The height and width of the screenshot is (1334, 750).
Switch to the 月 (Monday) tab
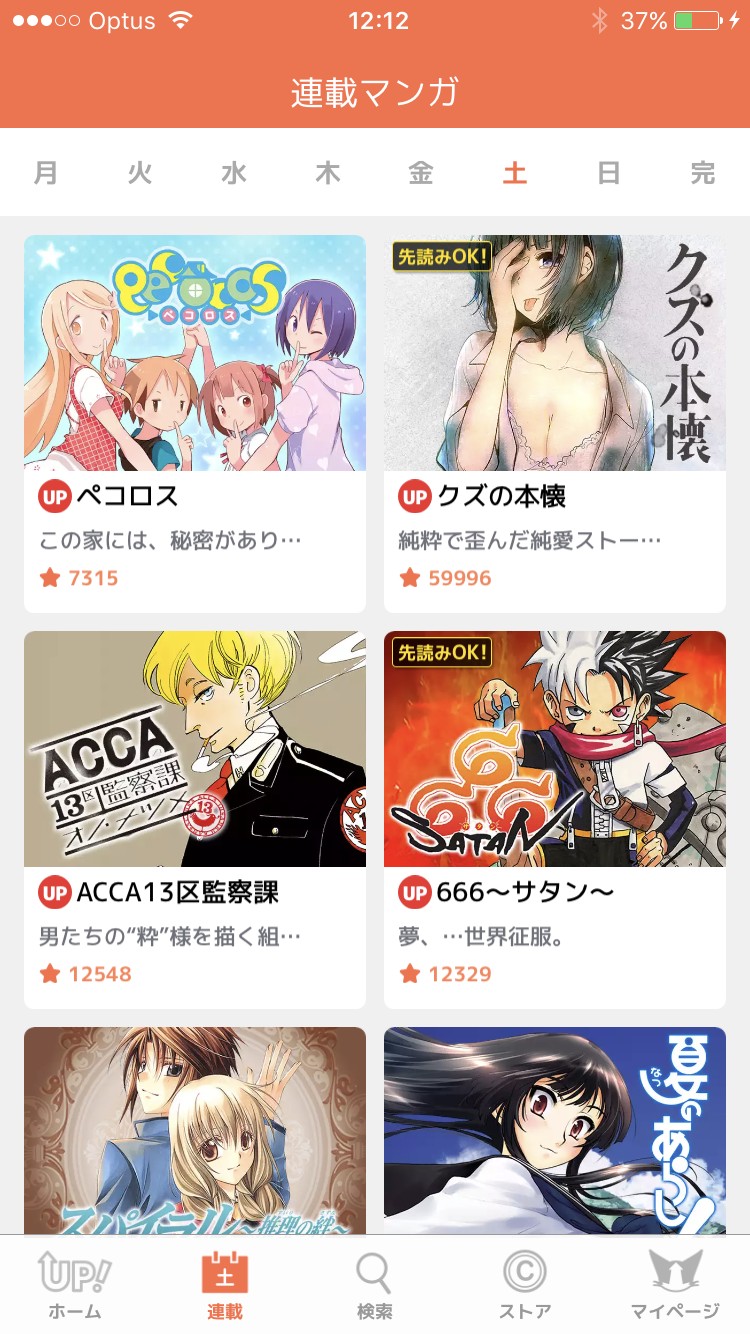46,173
